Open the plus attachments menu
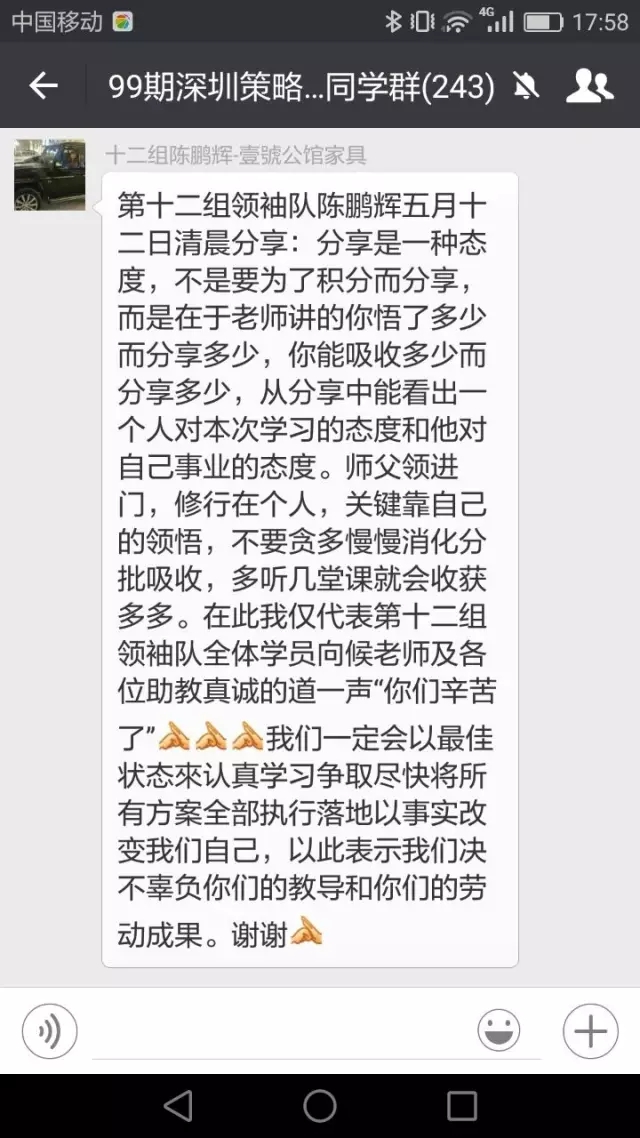Image resolution: width=640 pixels, height=1138 pixels. point(590,1031)
